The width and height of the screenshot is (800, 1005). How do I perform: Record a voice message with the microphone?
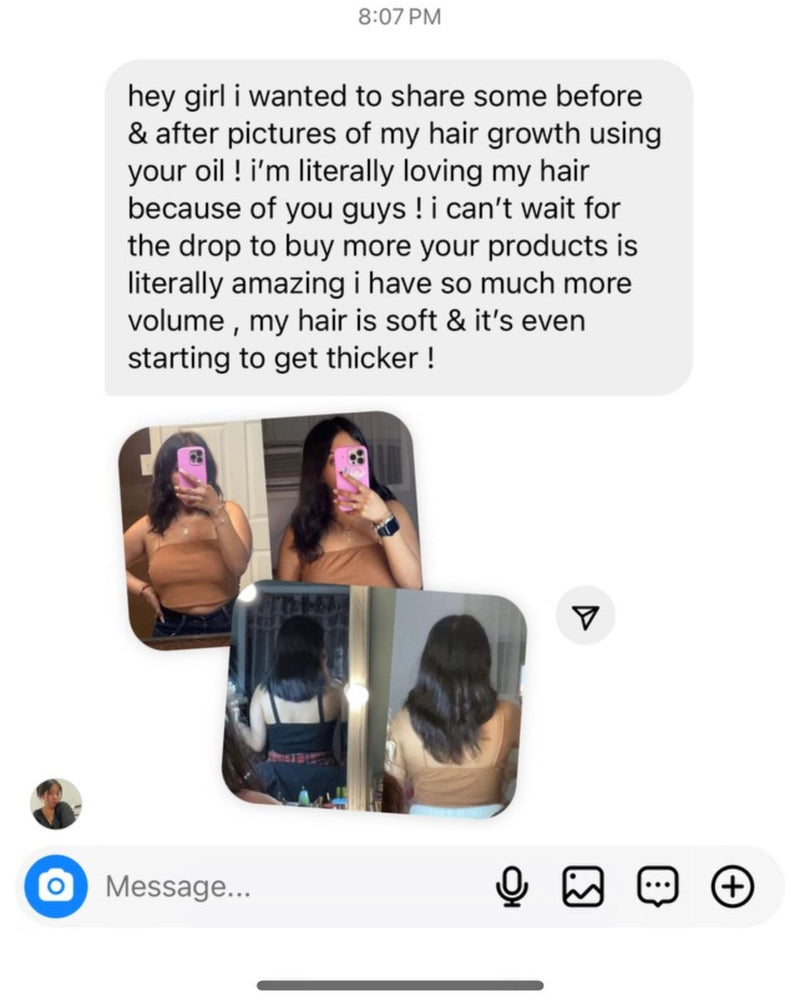(x=513, y=886)
